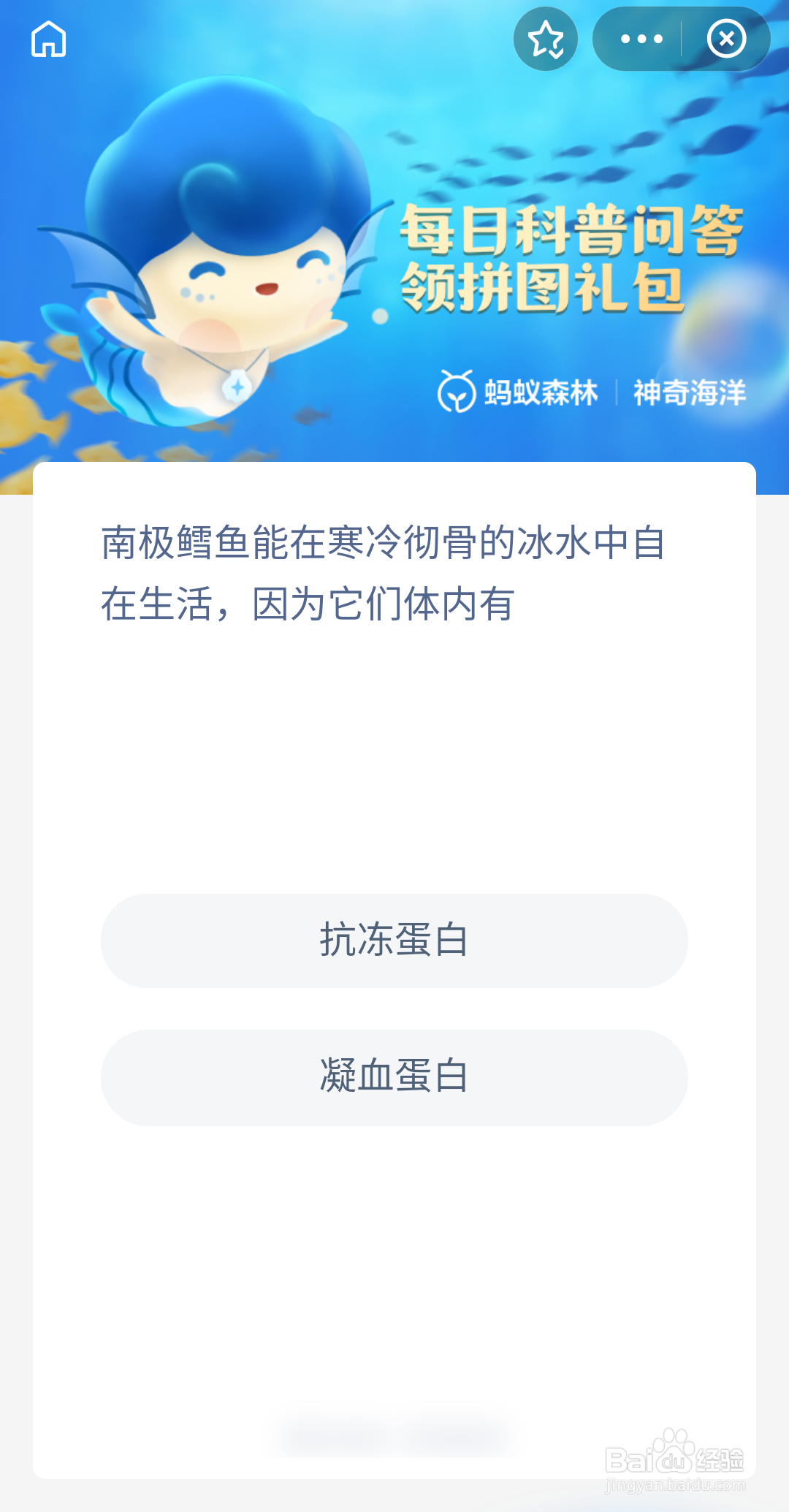Image resolution: width=789 pixels, height=1512 pixels.
Task: Tap the star favorite icon
Action: (x=546, y=38)
